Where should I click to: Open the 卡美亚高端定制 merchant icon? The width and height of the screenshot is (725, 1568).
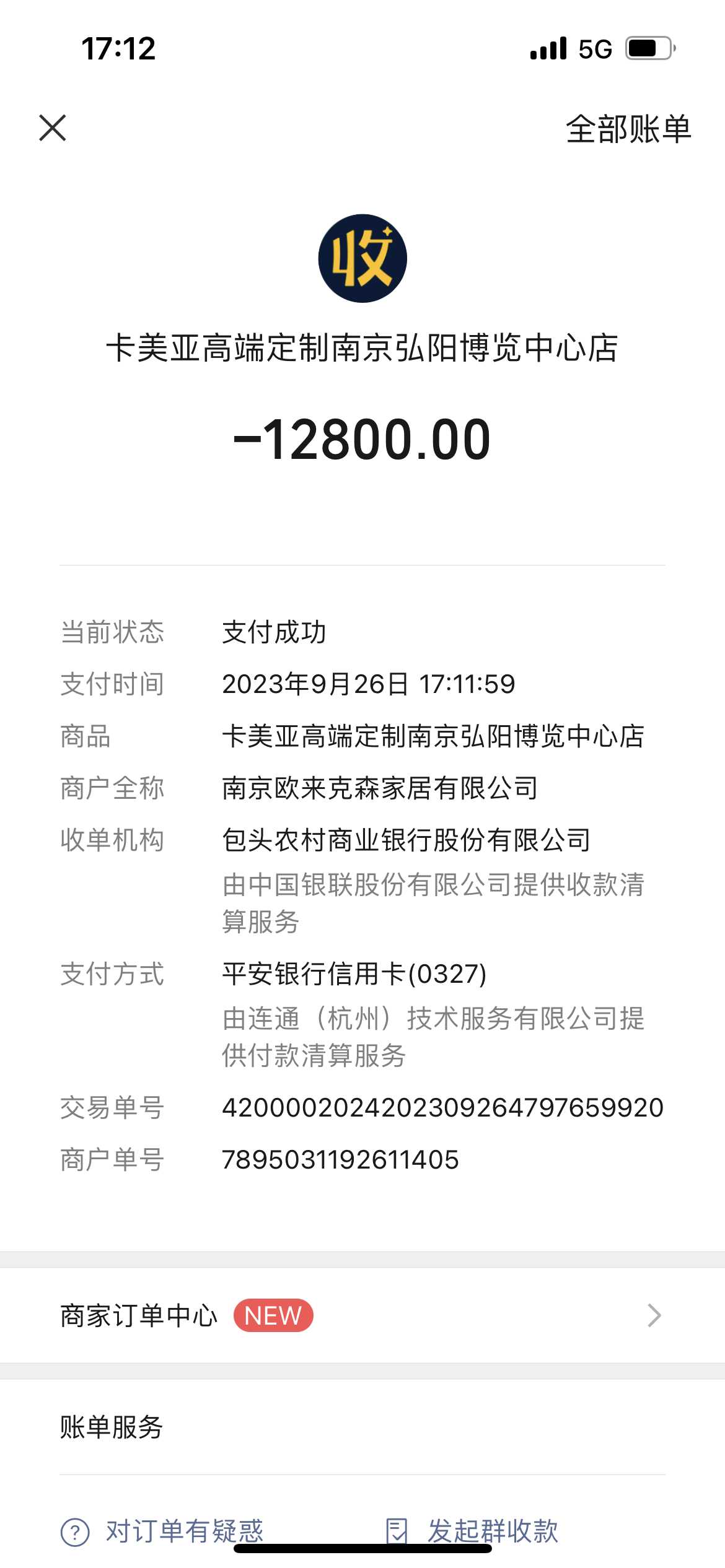click(x=362, y=258)
